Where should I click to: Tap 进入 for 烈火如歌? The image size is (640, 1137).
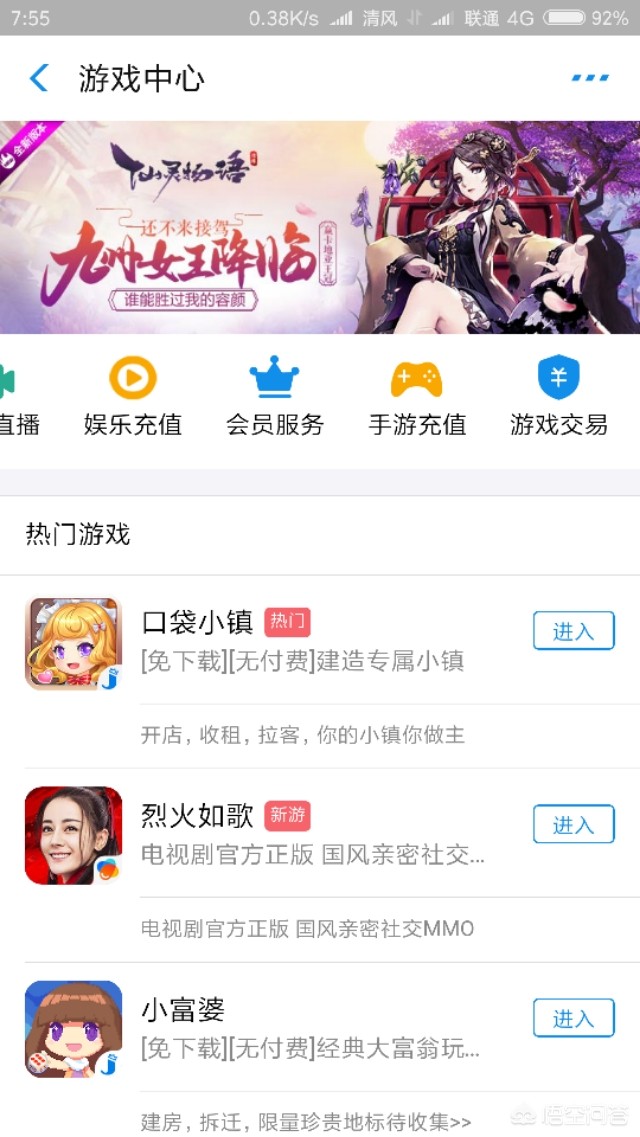click(573, 825)
